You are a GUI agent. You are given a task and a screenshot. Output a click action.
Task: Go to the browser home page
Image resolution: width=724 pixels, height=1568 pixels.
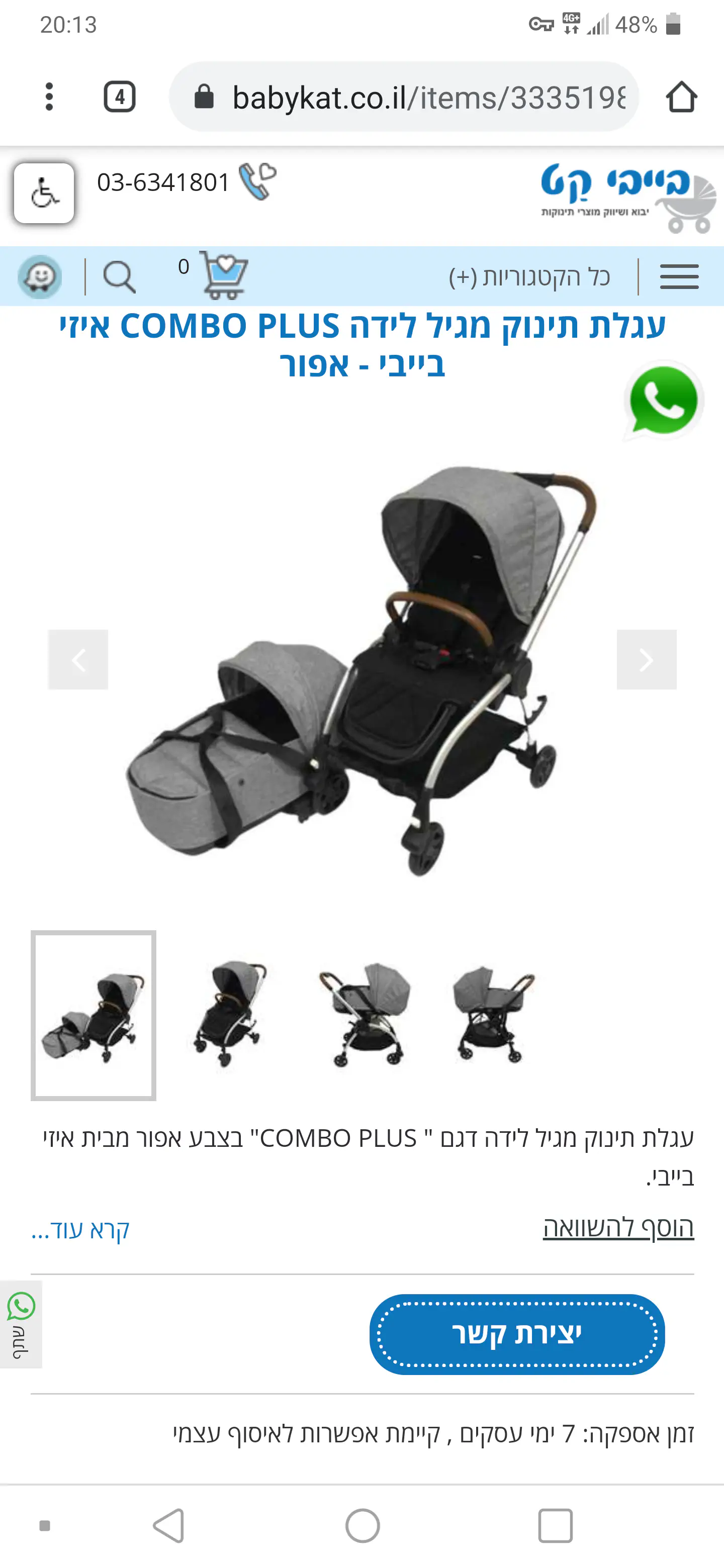(x=680, y=97)
